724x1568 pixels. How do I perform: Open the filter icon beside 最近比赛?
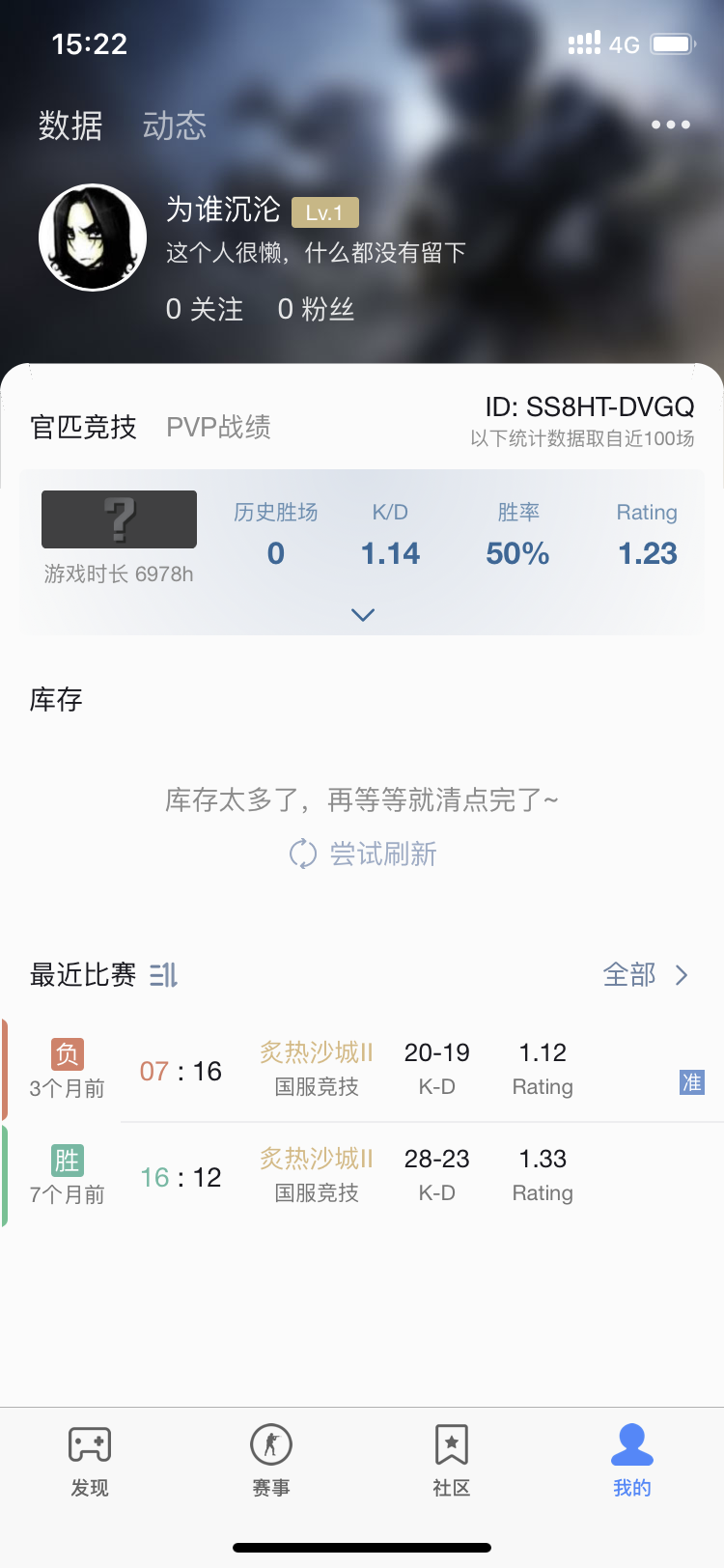164,975
